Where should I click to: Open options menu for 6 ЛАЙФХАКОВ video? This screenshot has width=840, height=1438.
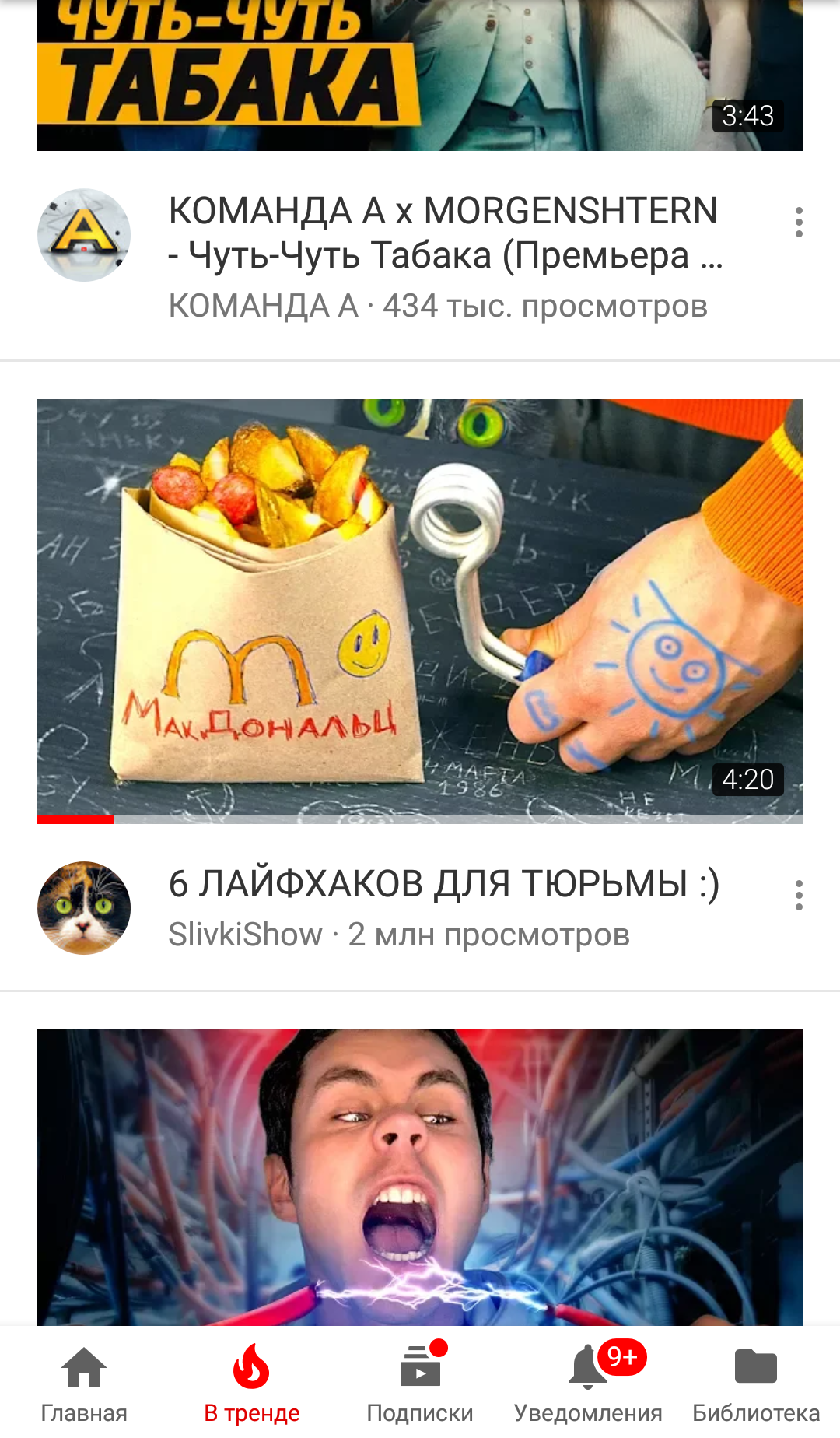(x=799, y=896)
